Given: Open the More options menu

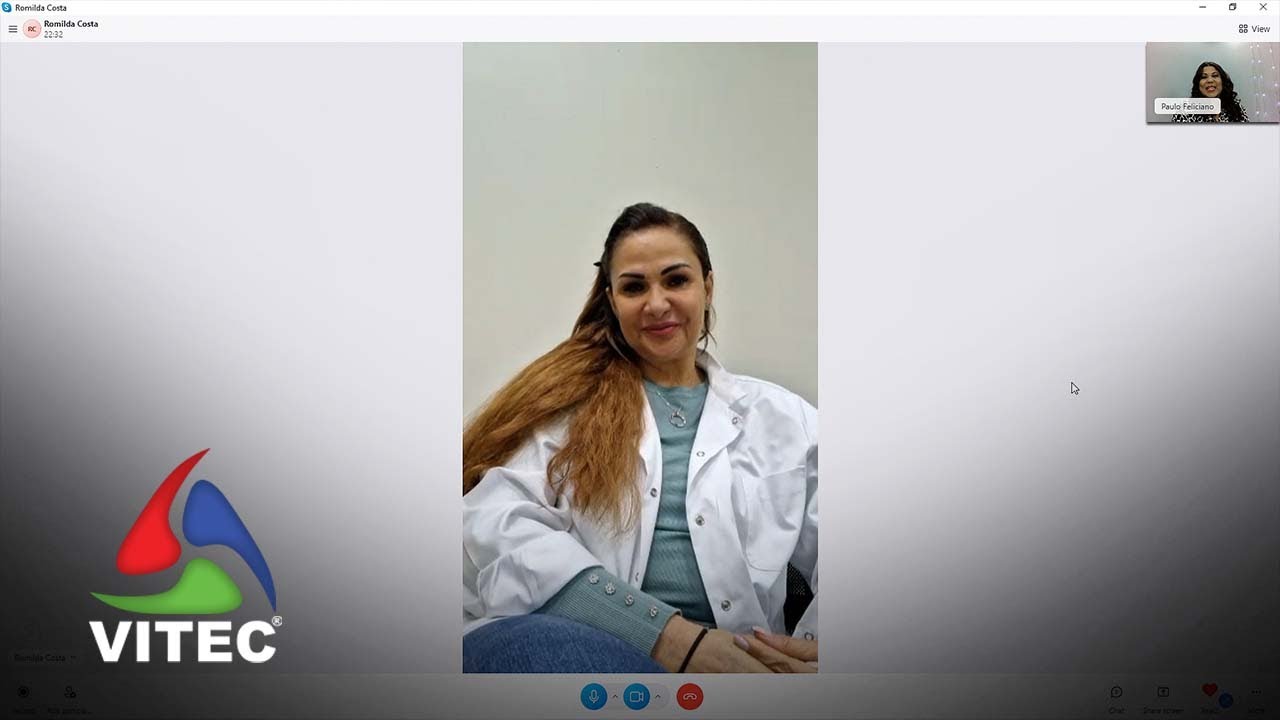Looking at the screenshot, I should [x=1256, y=694].
